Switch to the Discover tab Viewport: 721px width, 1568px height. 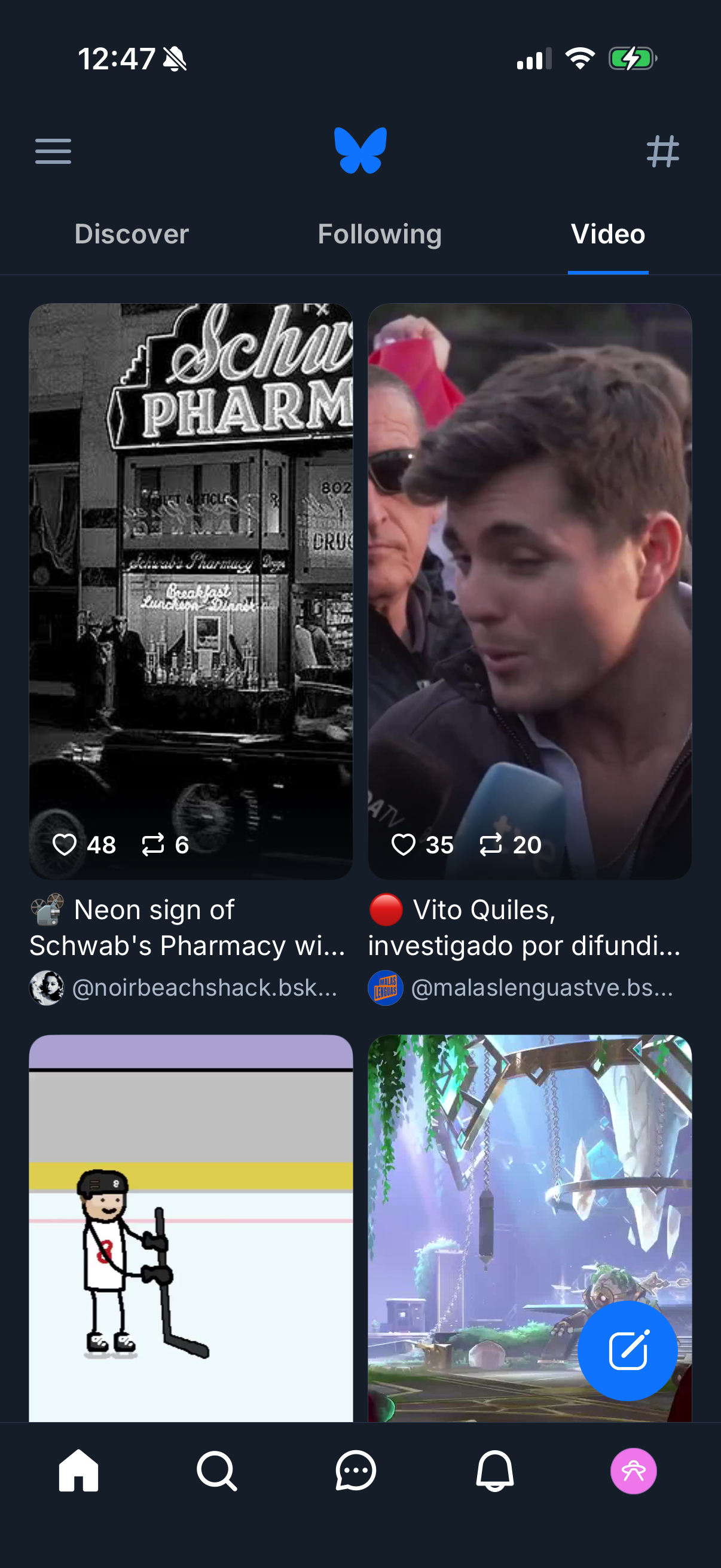(131, 234)
